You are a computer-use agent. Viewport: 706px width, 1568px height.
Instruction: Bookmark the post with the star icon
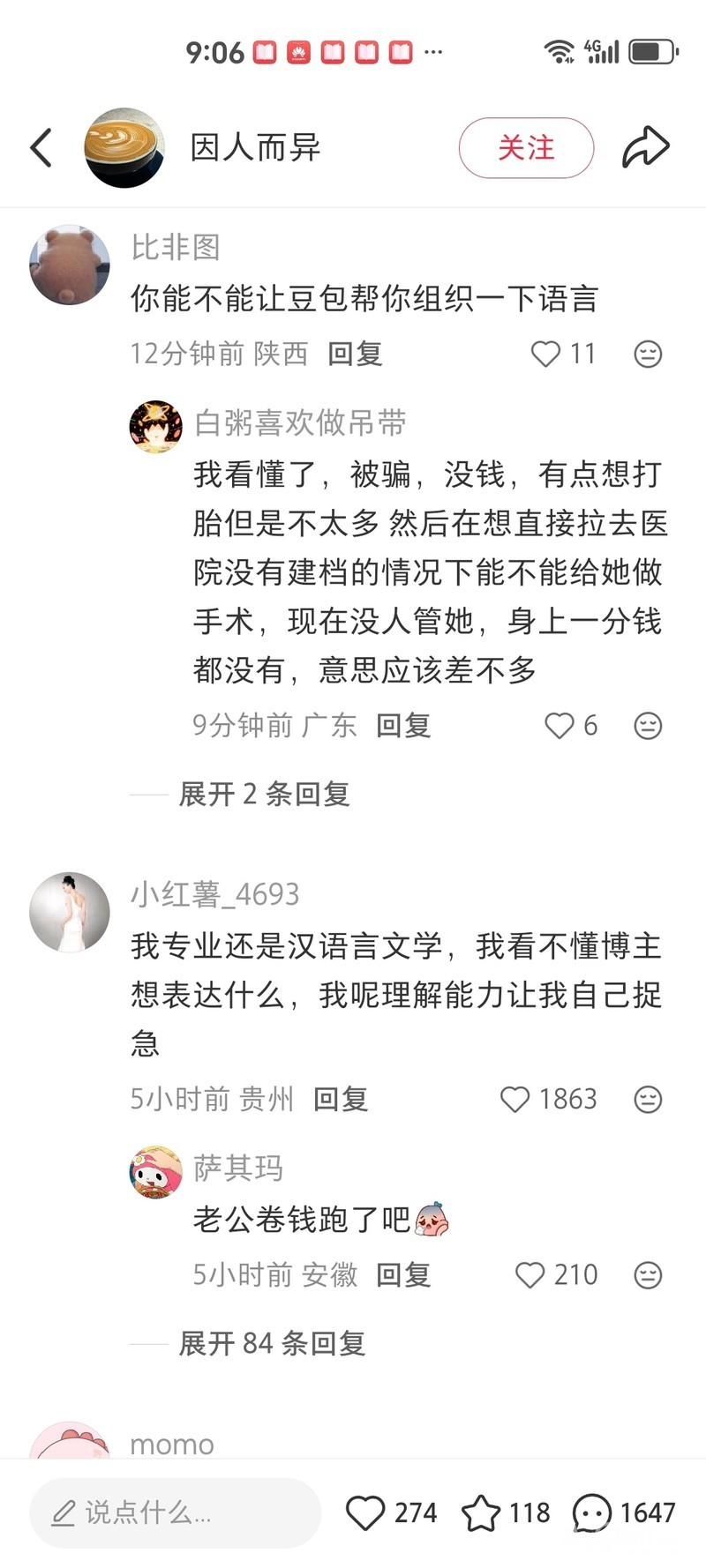point(481,1512)
